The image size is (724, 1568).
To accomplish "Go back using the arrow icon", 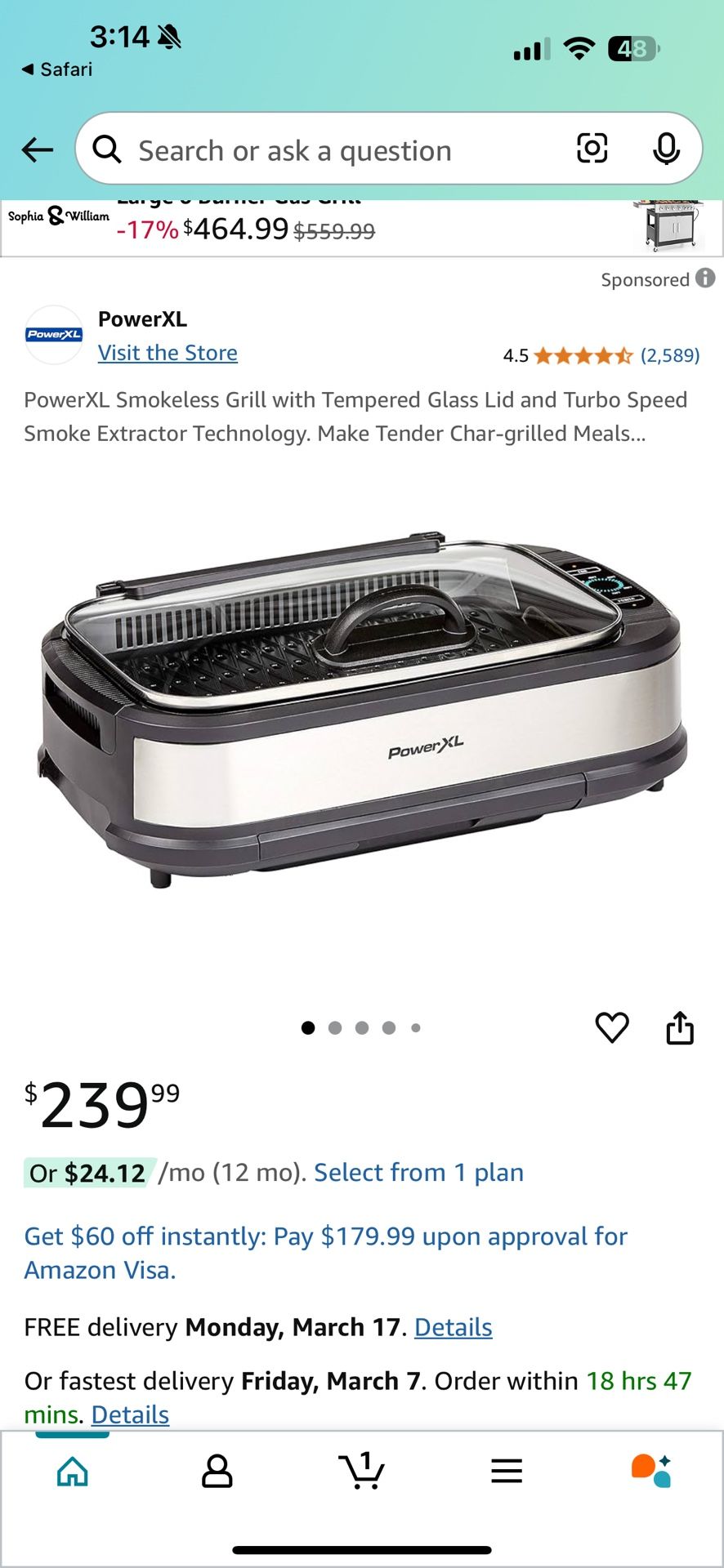I will [38, 150].
